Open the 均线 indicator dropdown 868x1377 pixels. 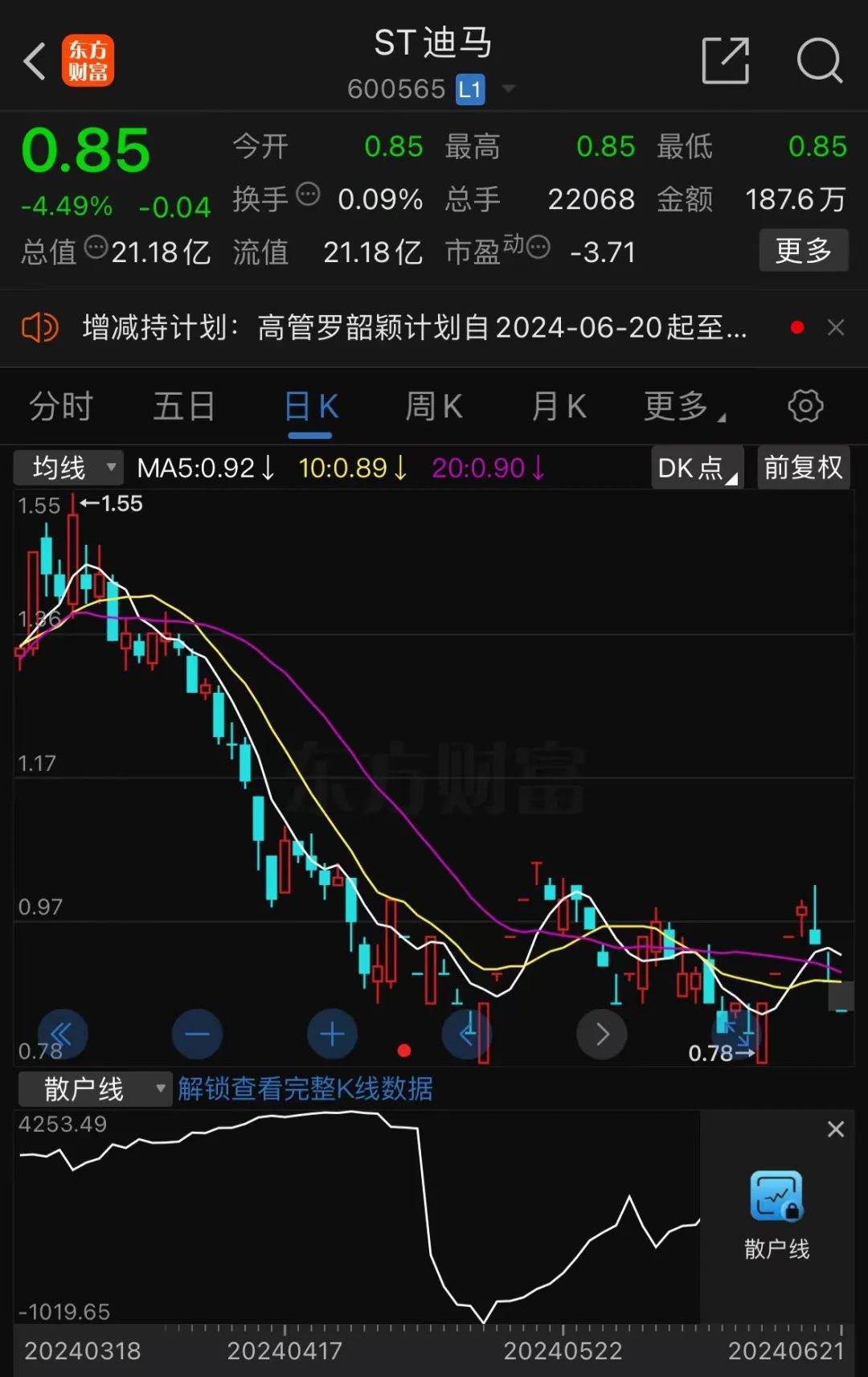[x=69, y=468]
